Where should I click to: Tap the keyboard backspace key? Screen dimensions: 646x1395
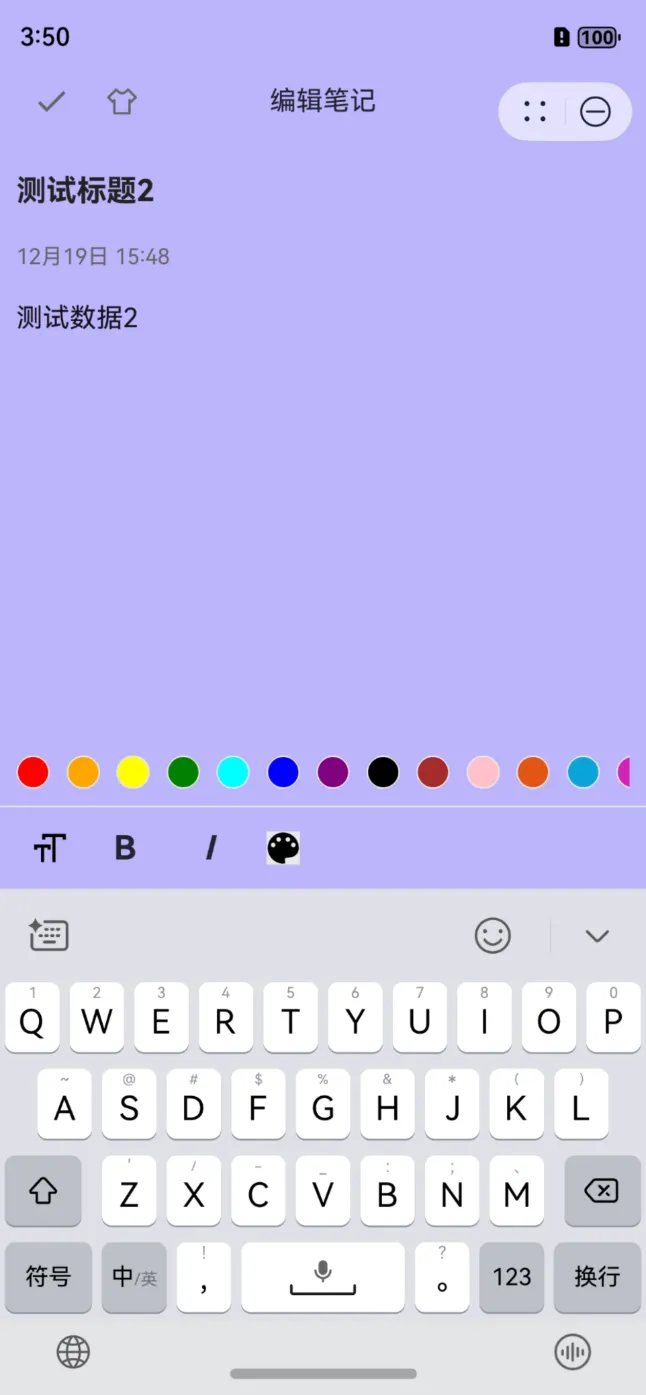[602, 1191]
